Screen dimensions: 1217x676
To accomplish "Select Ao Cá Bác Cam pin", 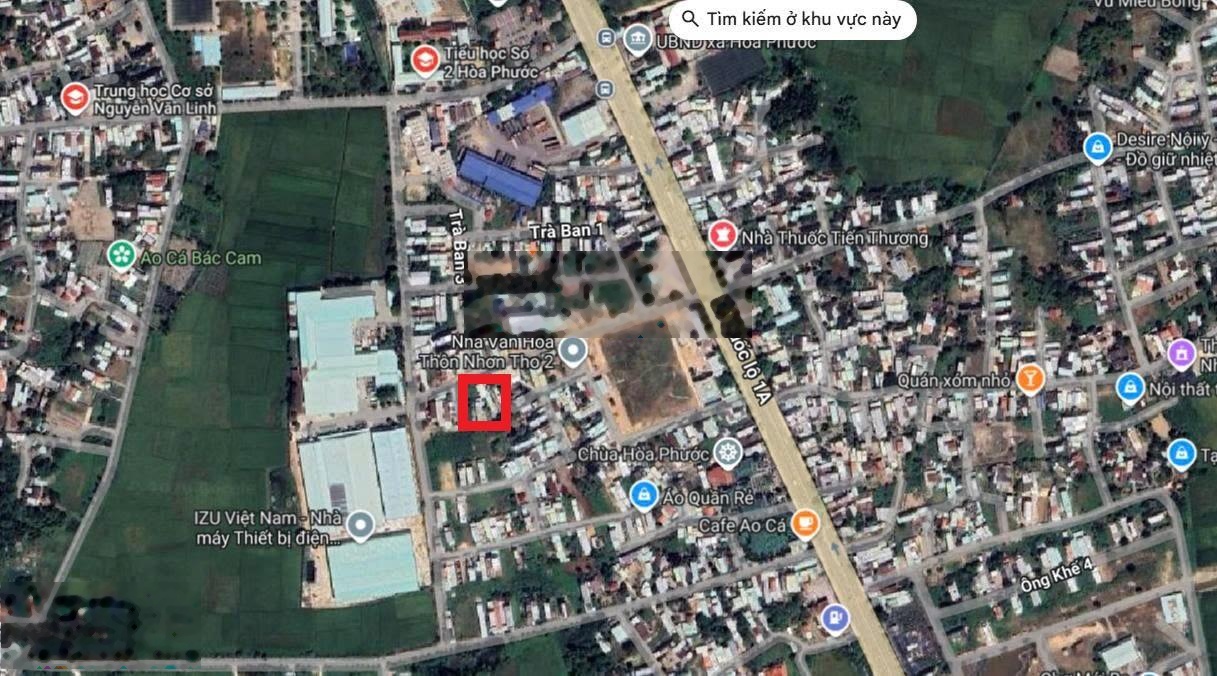I will point(122,256).
